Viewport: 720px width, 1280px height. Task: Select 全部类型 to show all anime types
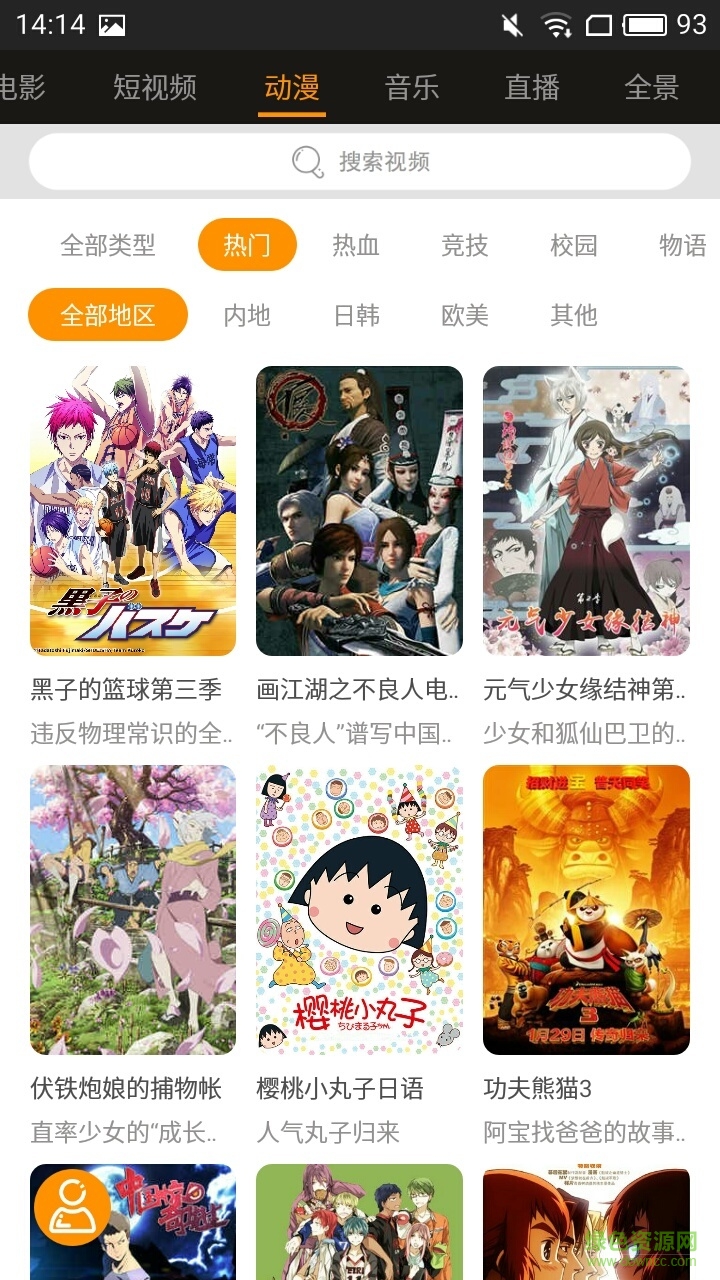coord(110,245)
